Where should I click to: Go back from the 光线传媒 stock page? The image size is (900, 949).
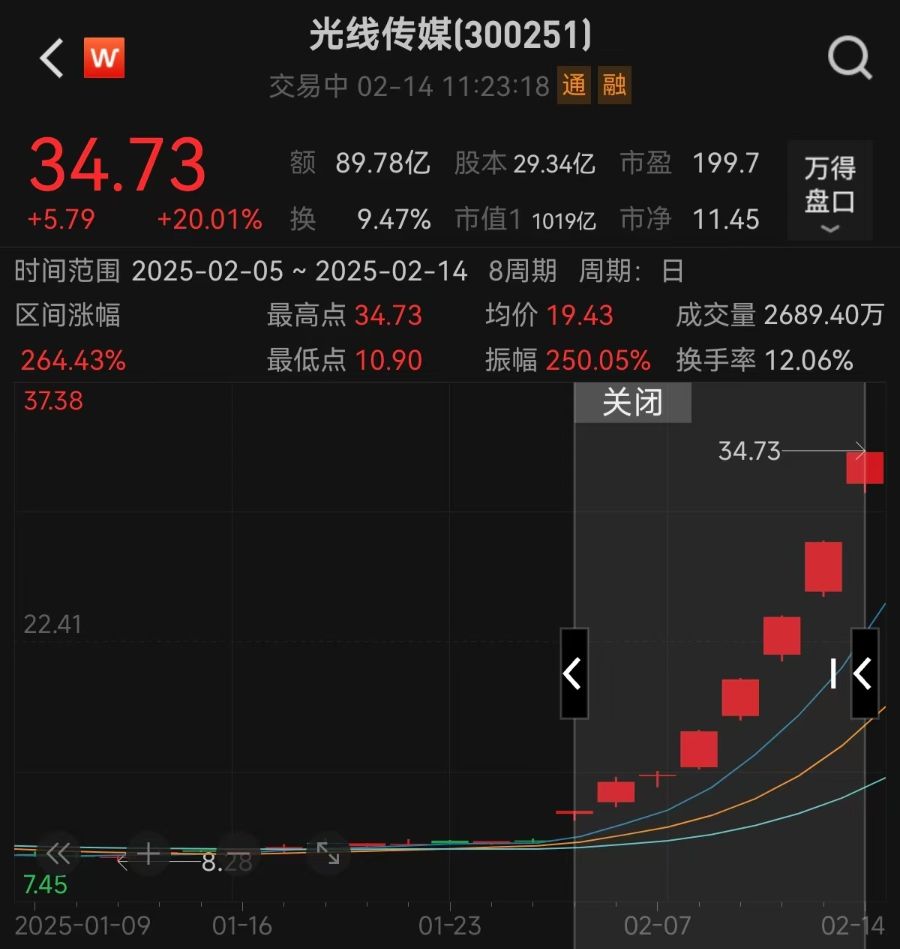pos(51,58)
